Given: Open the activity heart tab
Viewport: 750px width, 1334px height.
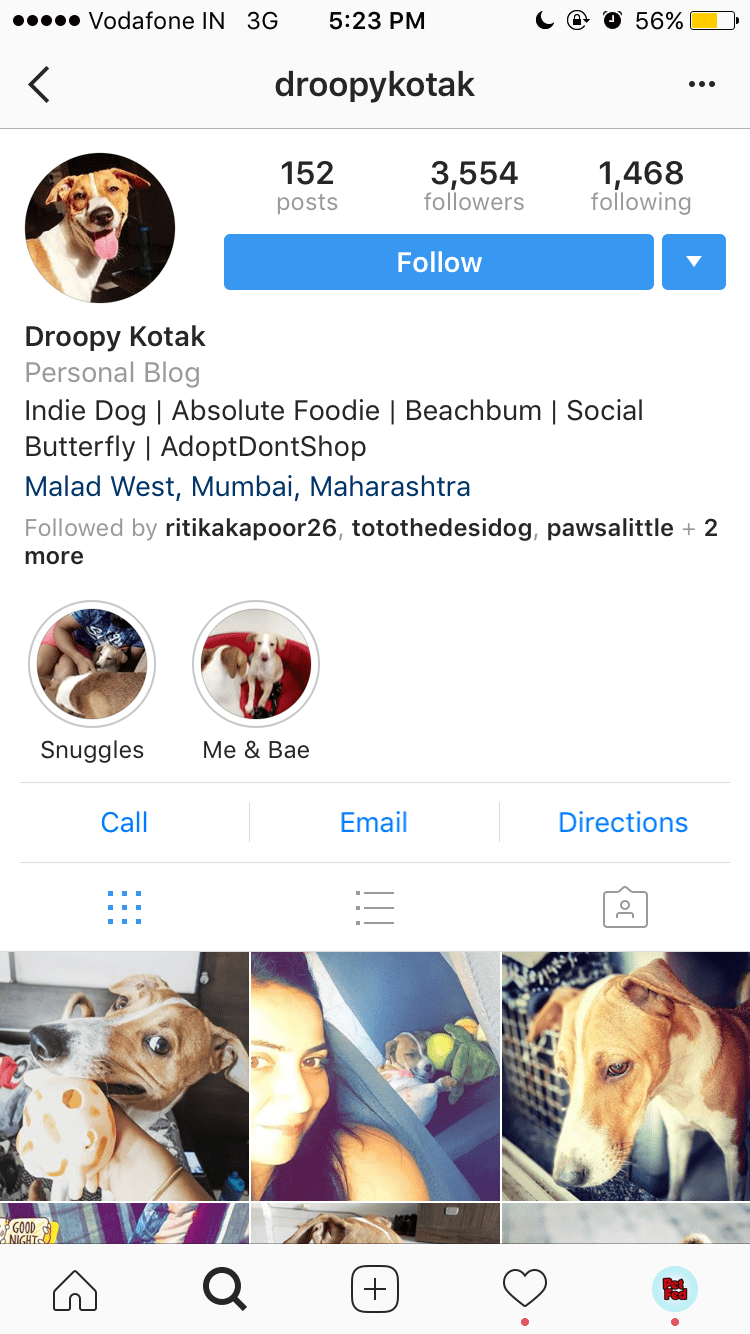Looking at the screenshot, I should coord(525,1288).
